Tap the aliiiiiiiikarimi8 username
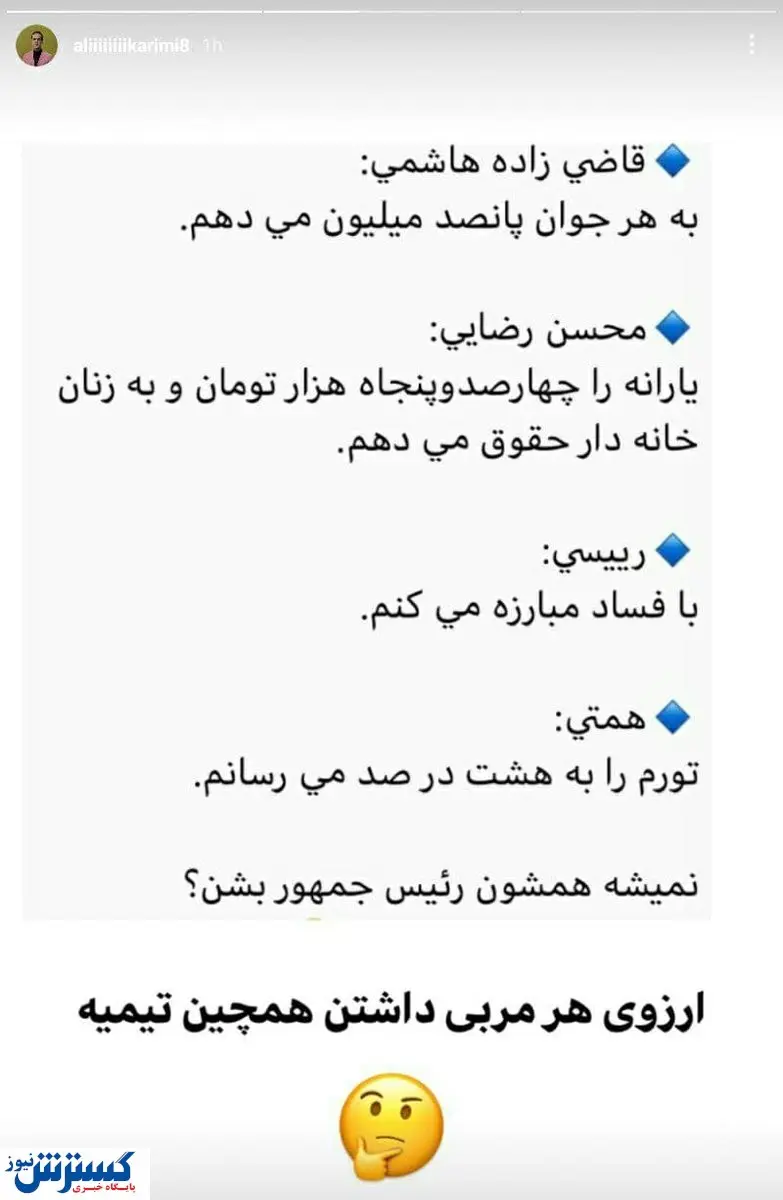Viewport: 783px width, 1200px height. click(132, 46)
